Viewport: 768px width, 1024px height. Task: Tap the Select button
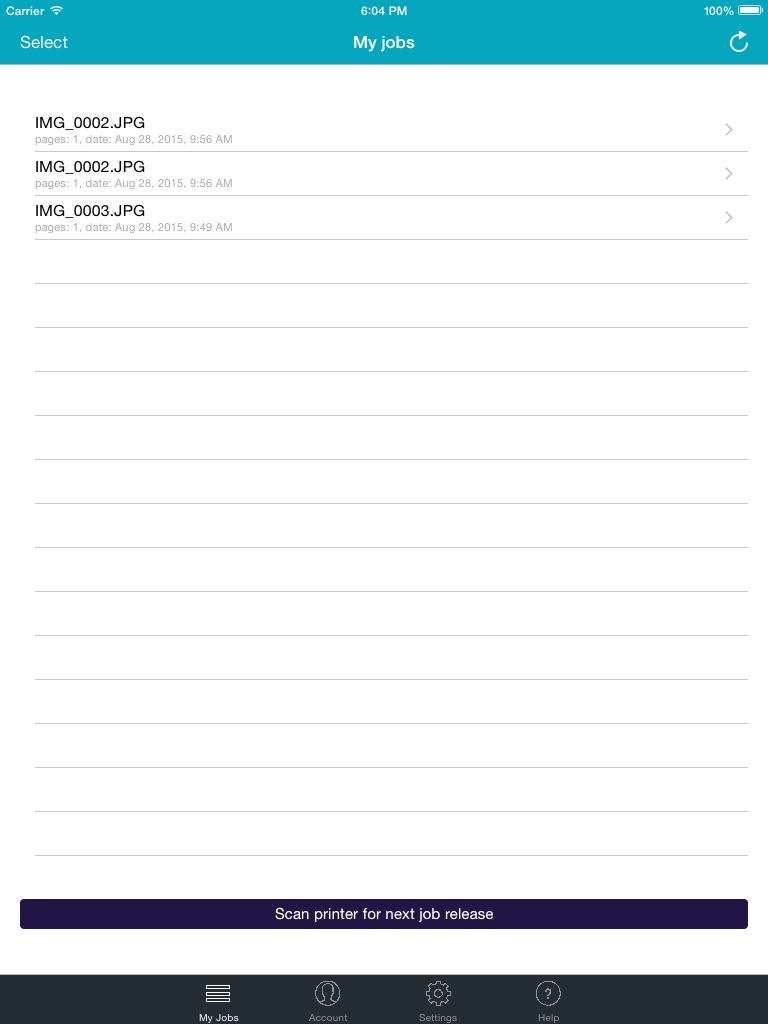tap(44, 42)
